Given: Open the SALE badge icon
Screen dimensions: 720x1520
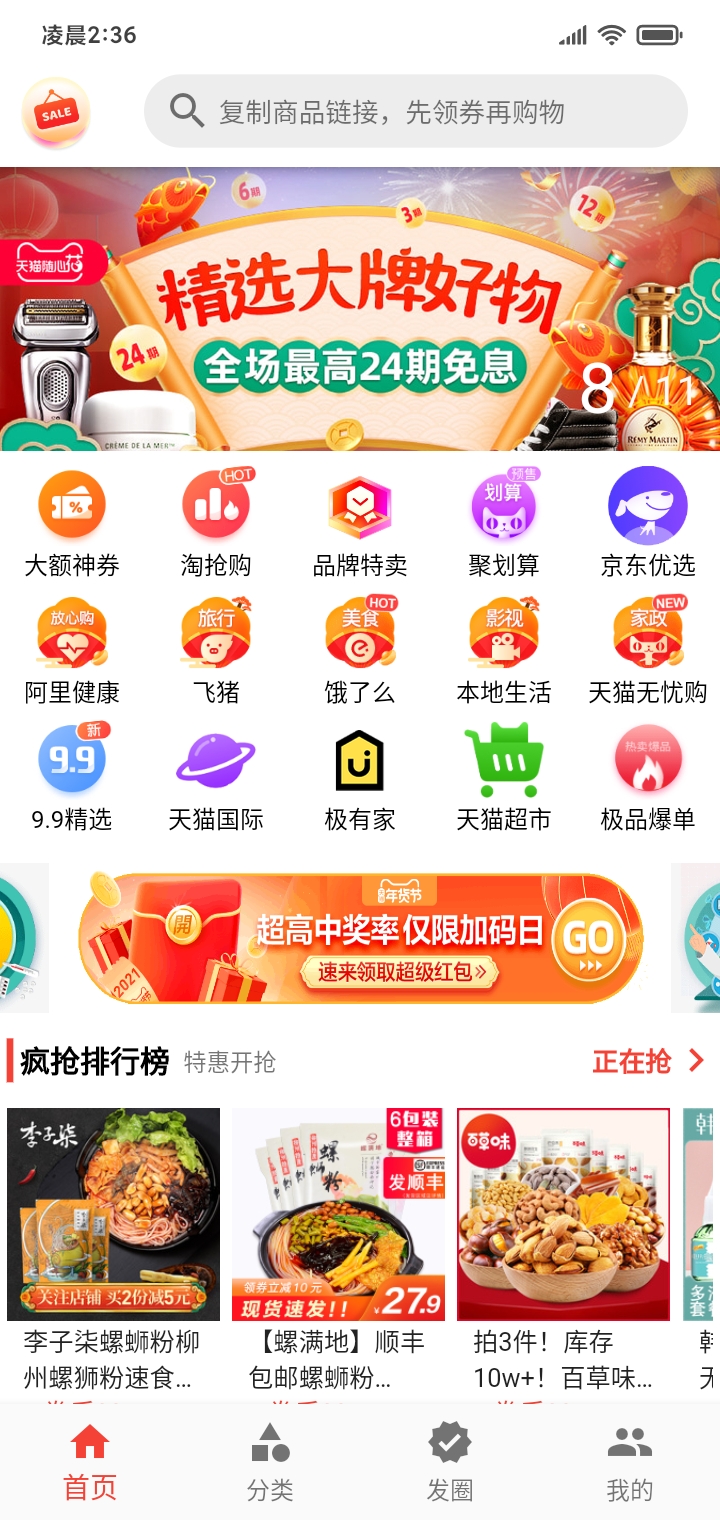Looking at the screenshot, I should (x=56, y=113).
